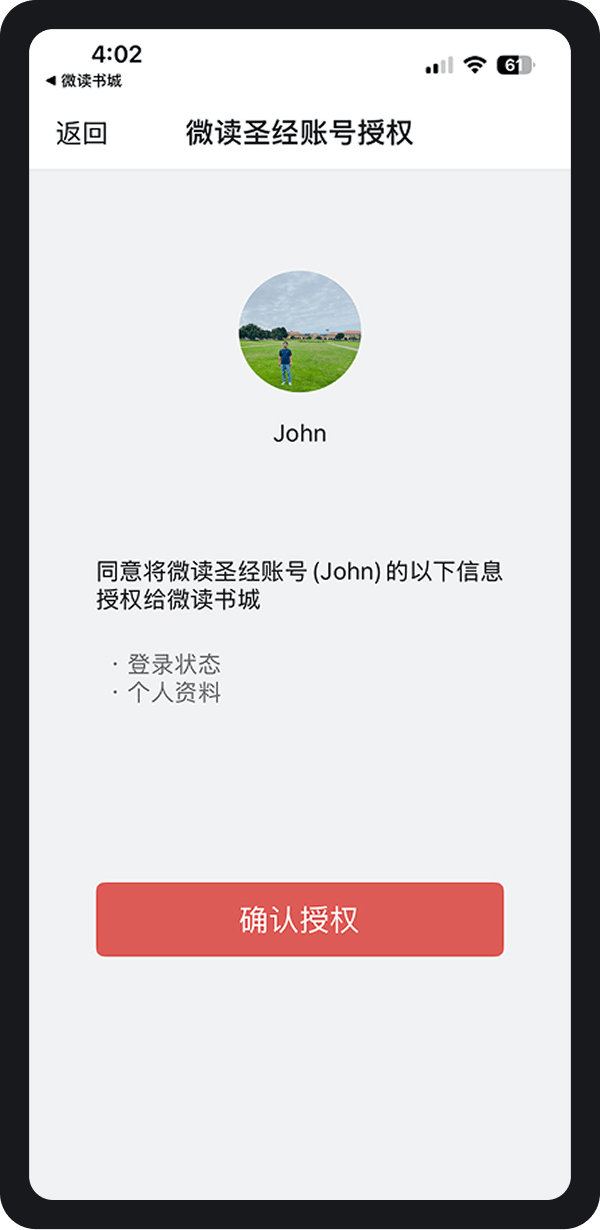Confirm authorization with 确认授权
600x1230 pixels.
[299, 920]
